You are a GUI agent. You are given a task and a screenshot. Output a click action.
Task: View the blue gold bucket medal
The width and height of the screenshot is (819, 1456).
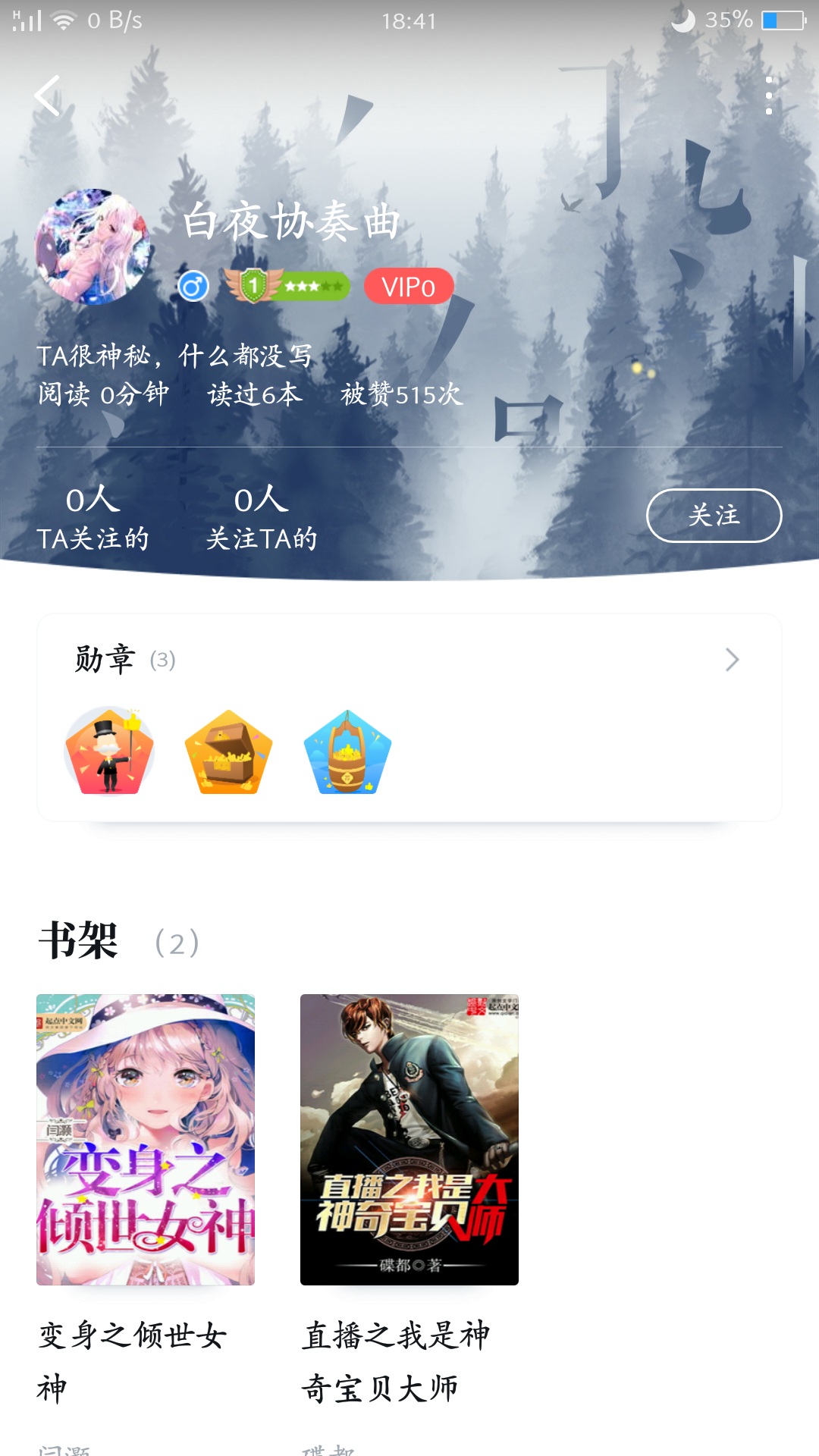347,752
